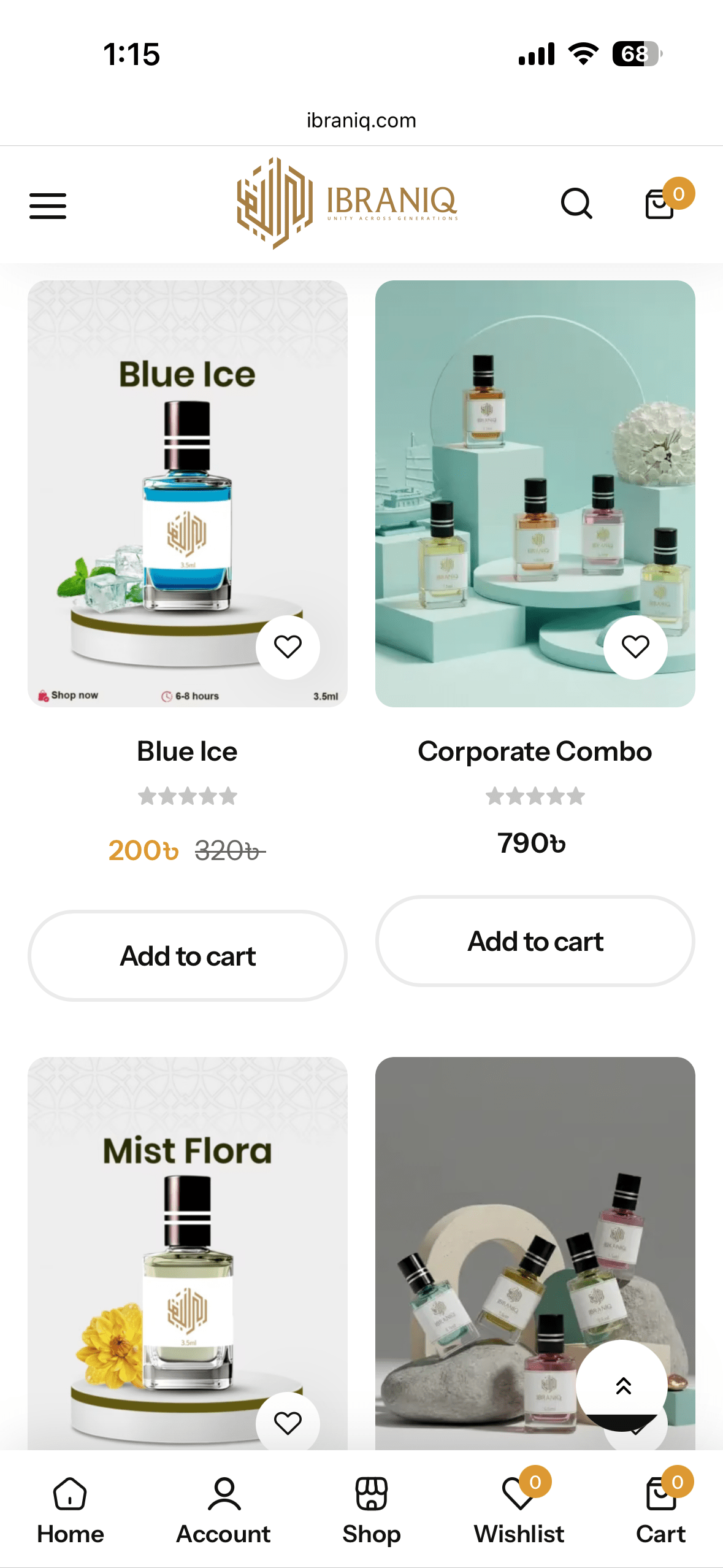Add Mist Flora to wishlist

coord(288,1422)
